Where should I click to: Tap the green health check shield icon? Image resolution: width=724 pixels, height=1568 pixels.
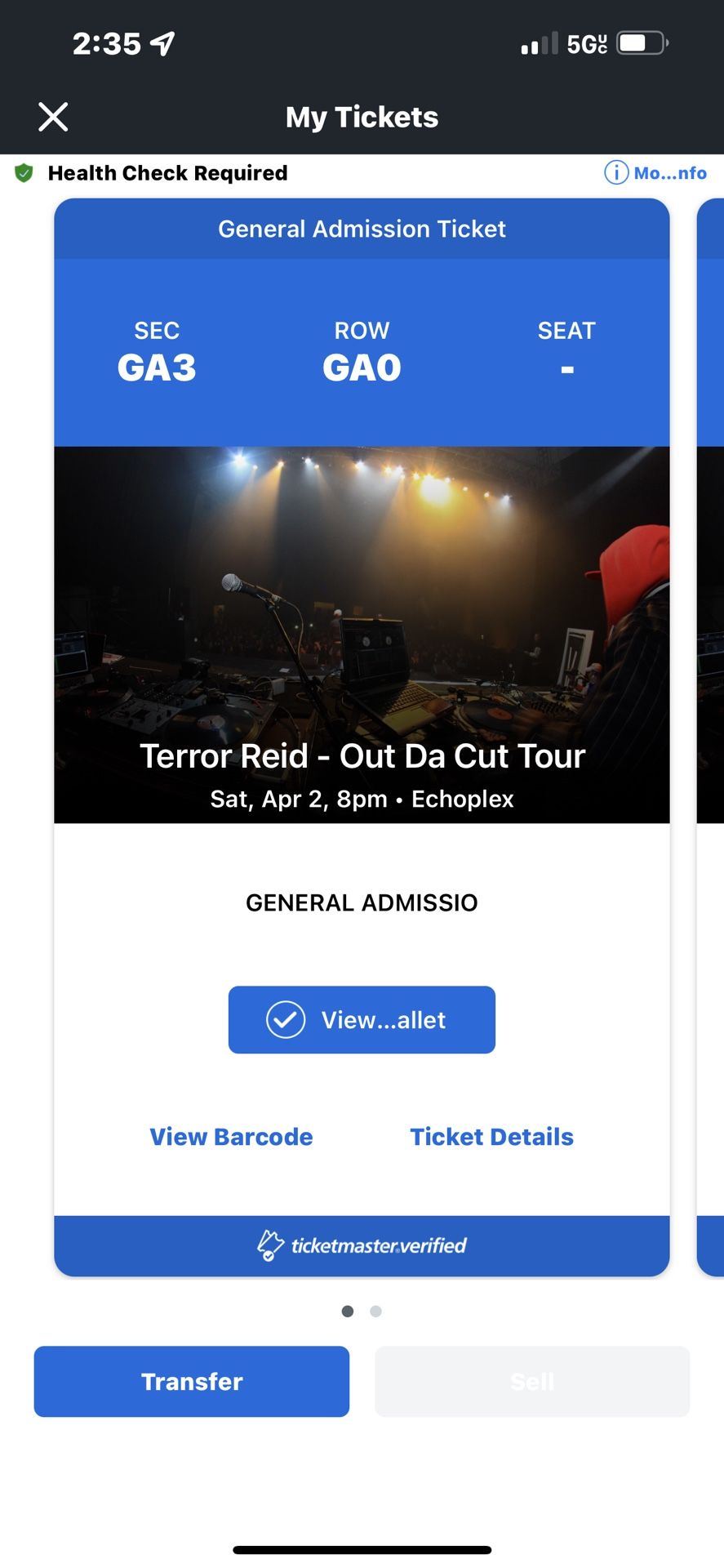click(24, 172)
